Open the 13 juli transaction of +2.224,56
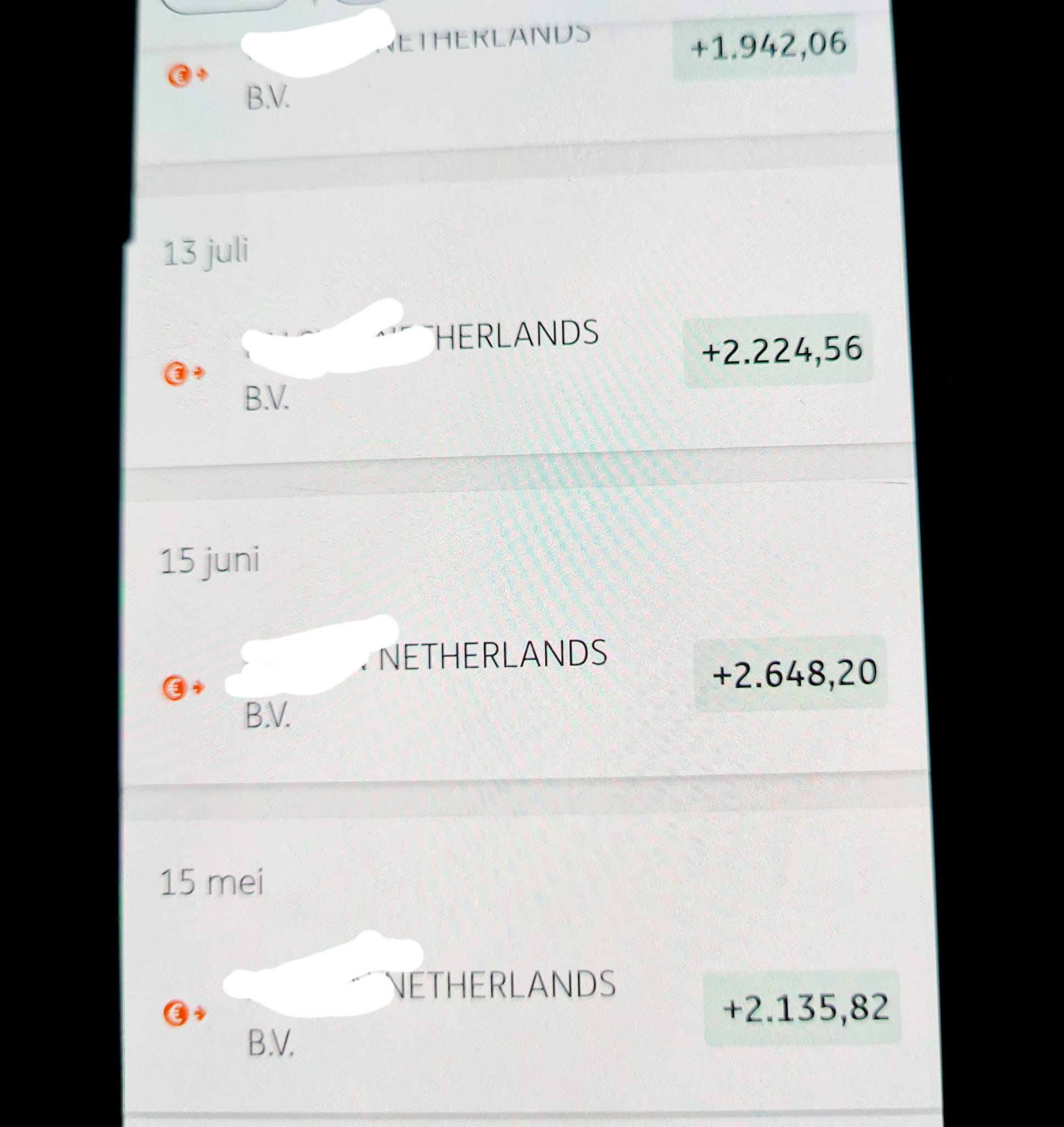The height and width of the screenshot is (1127, 1064). pyautogui.click(x=511, y=363)
